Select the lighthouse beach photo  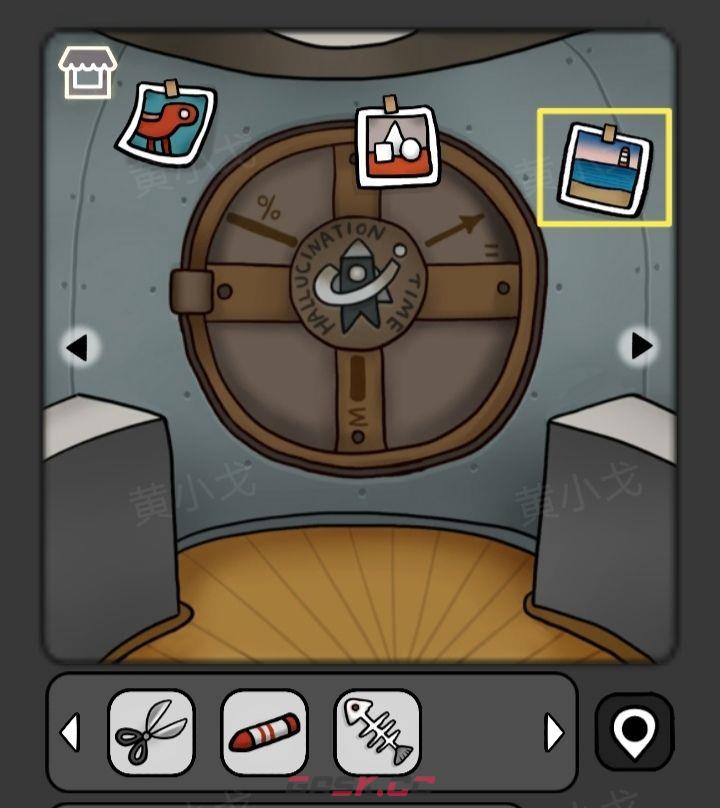pos(604,168)
